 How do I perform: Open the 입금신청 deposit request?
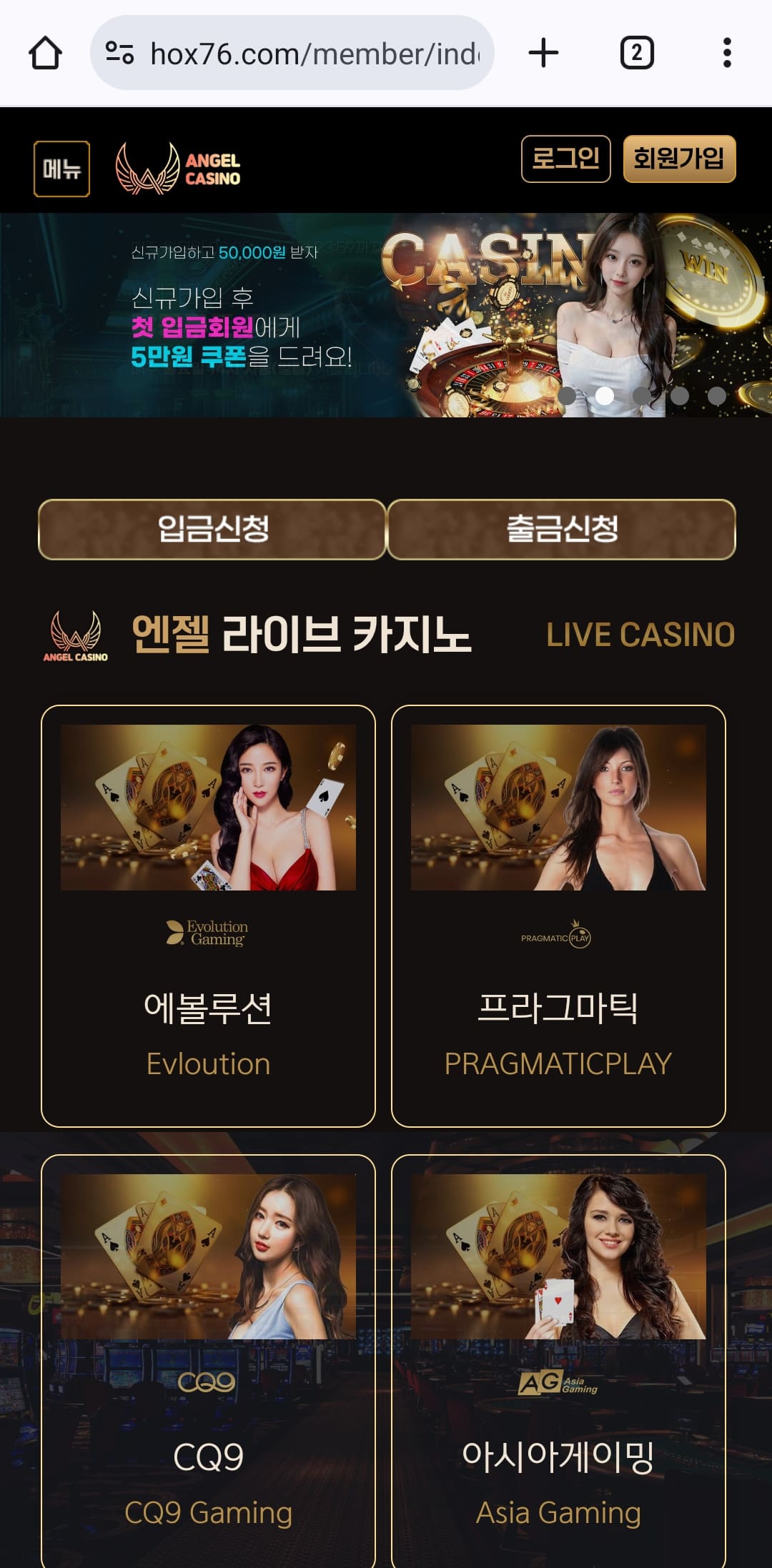tap(212, 530)
